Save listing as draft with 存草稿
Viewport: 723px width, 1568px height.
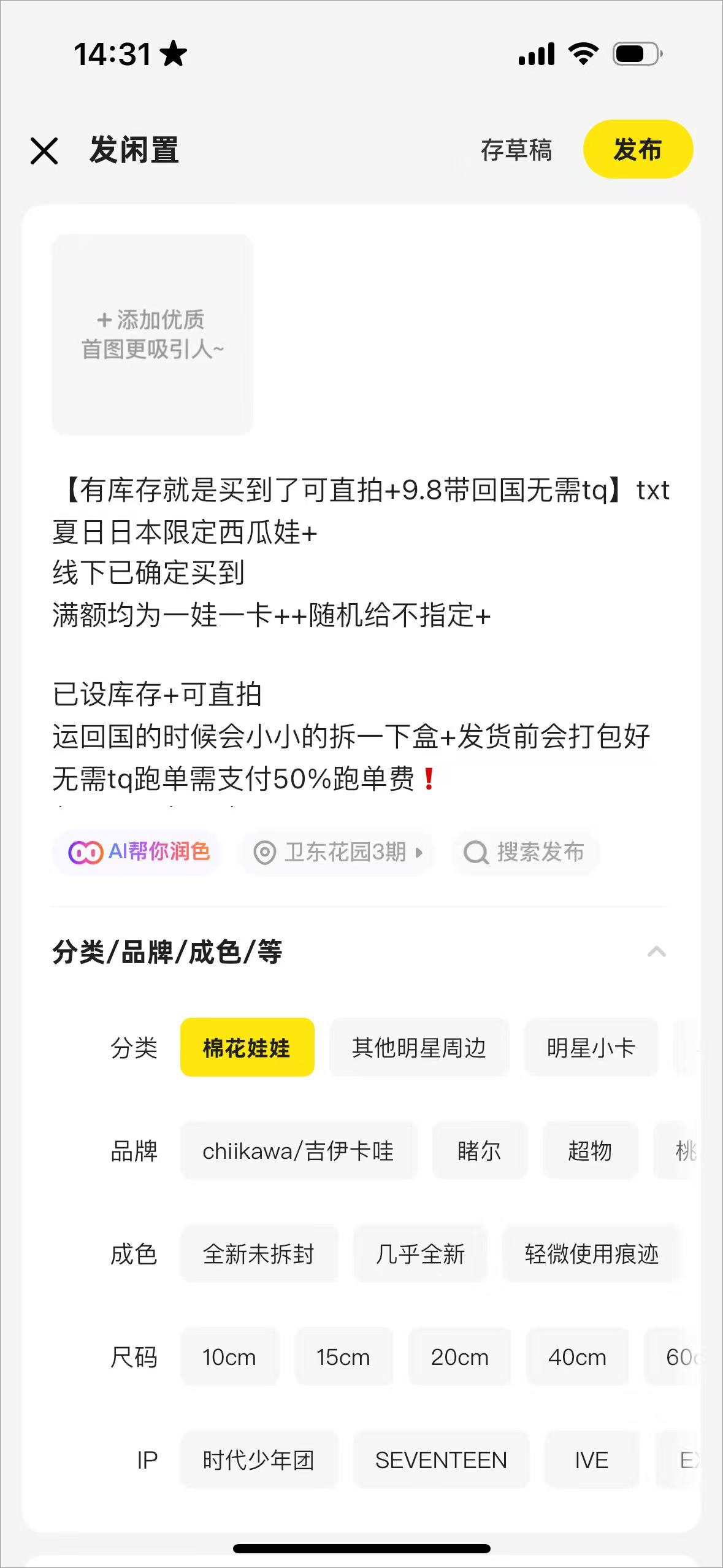516,150
